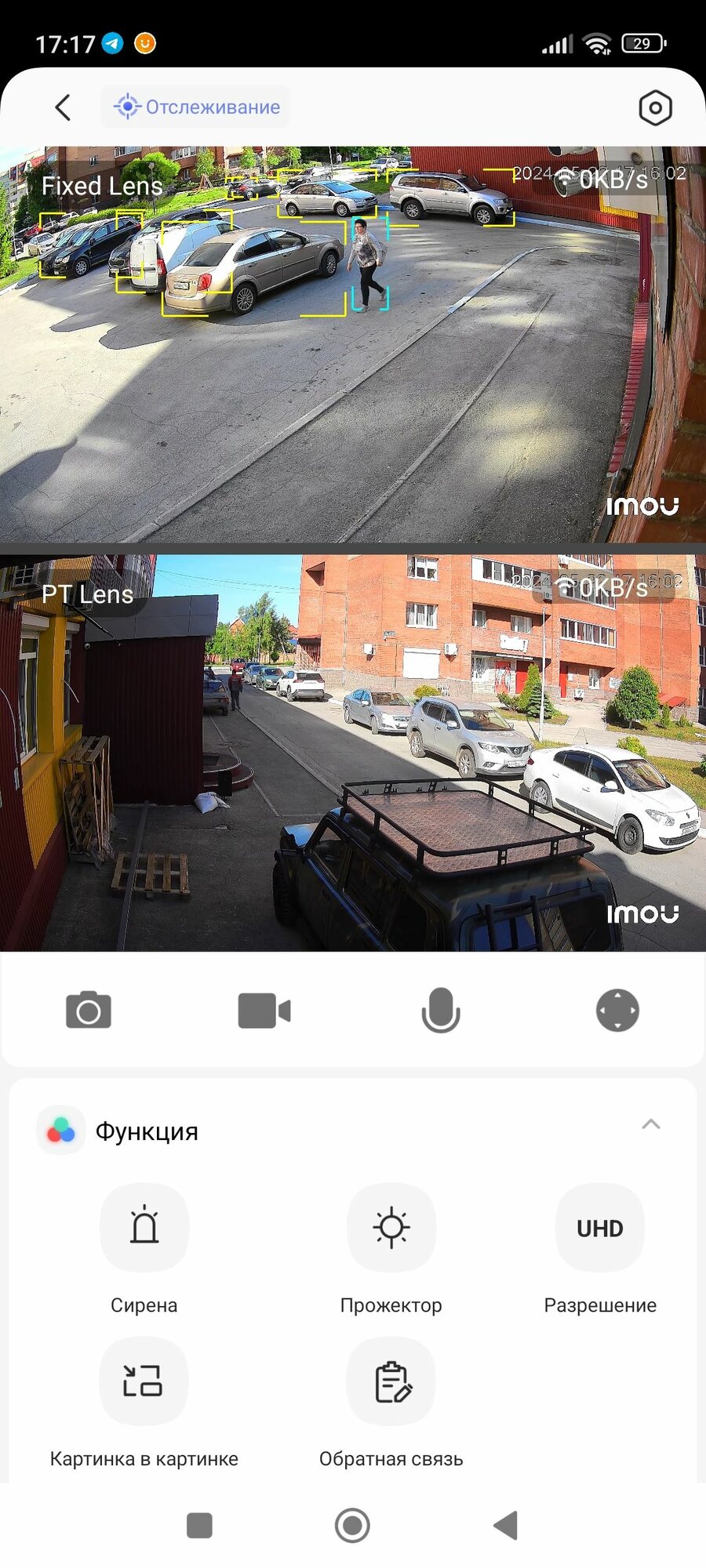Image resolution: width=706 pixels, height=1568 pixels.
Task: Open Обратная связь feedback
Action: (x=391, y=1381)
